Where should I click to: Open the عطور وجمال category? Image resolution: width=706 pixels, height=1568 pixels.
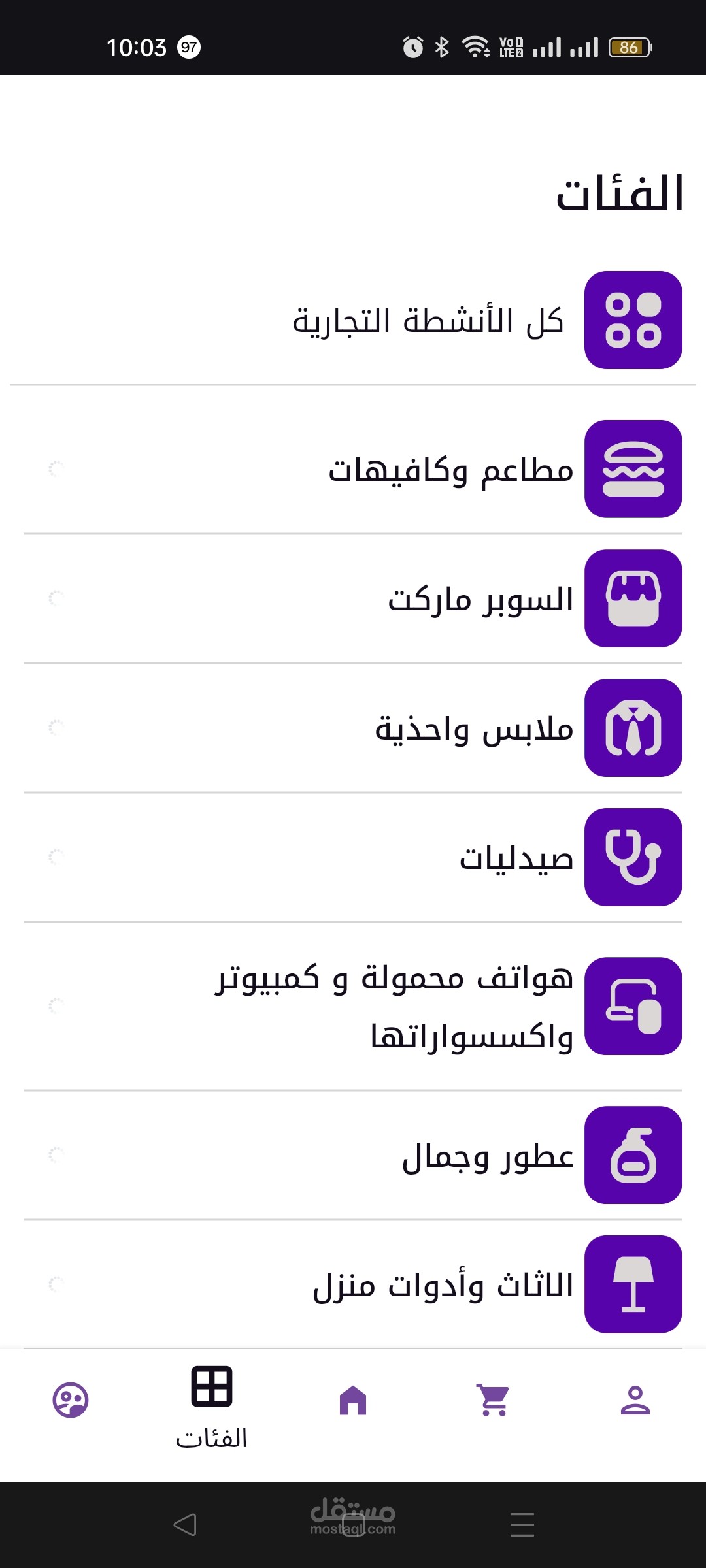(488, 1156)
